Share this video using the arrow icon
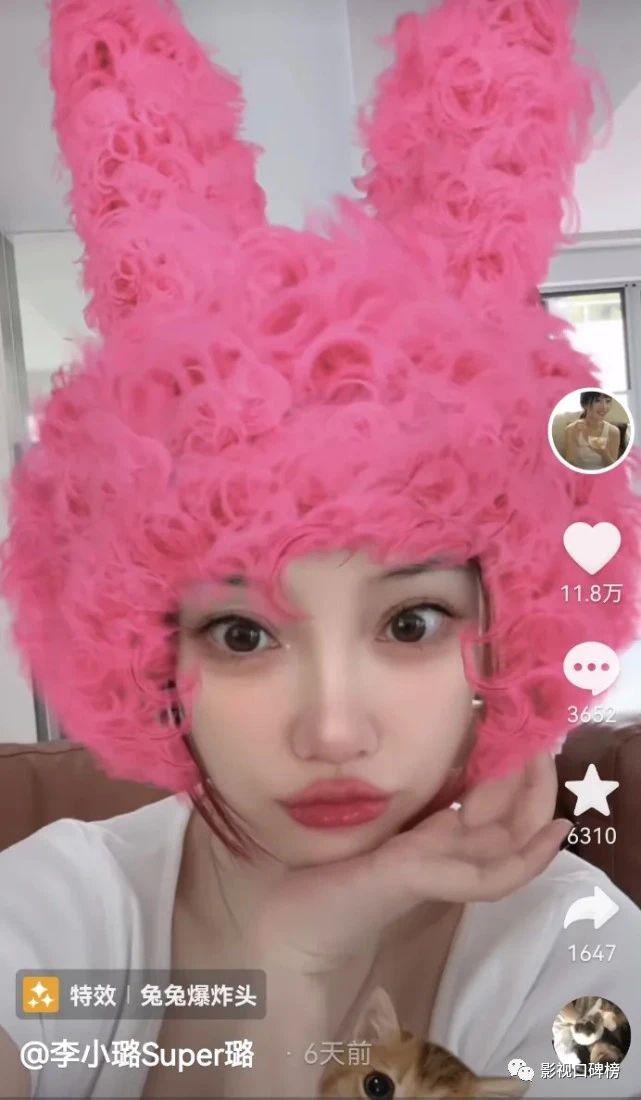Screen dimensions: 641x1100 coord(591,908)
